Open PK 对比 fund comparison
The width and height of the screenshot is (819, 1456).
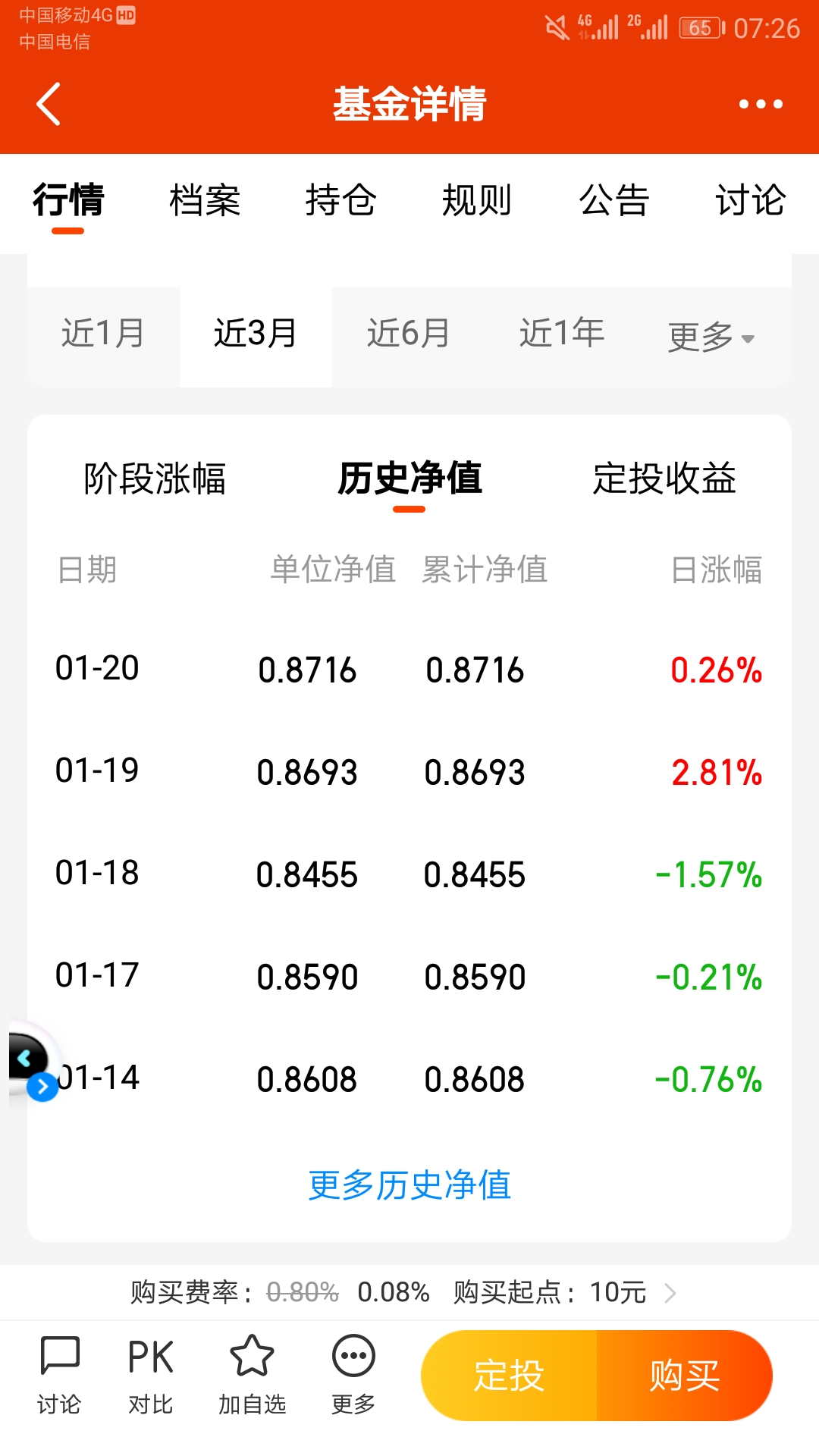click(150, 1376)
